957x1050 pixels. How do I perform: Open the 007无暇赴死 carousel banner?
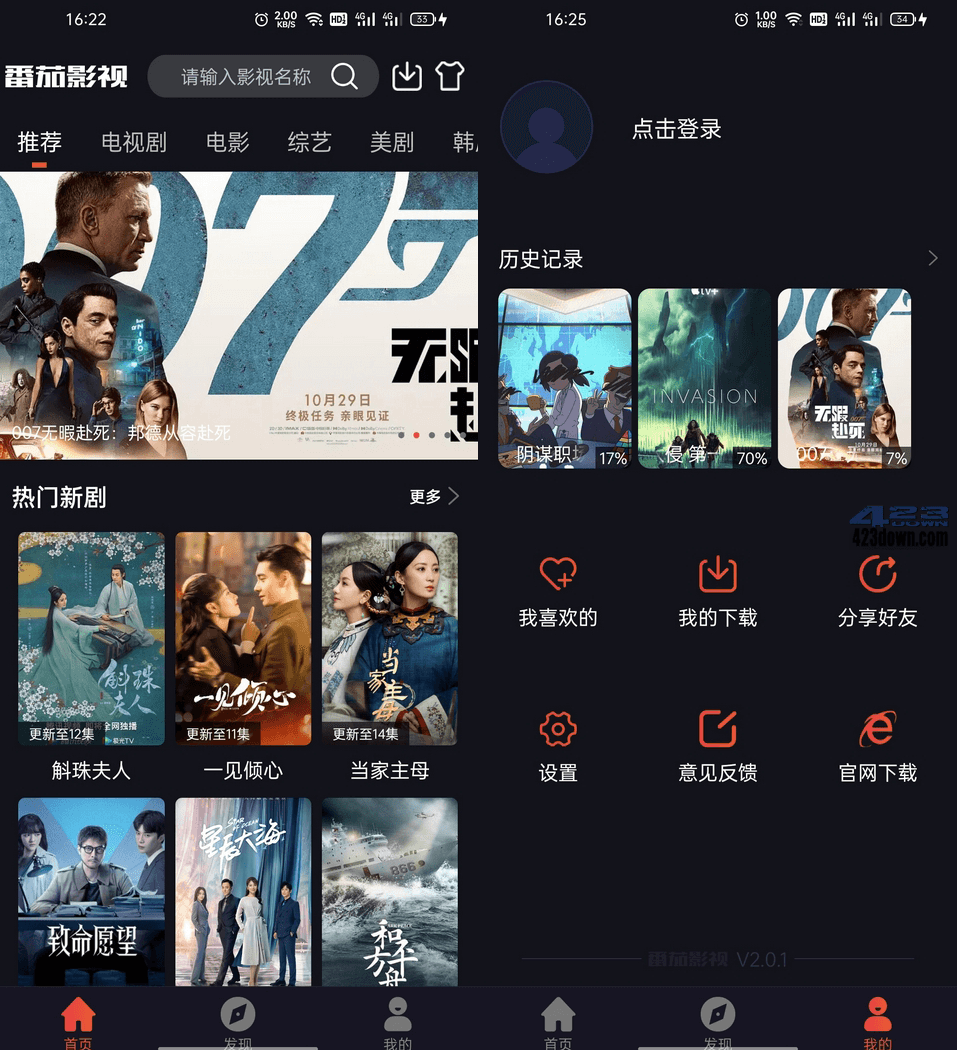pos(239,310)
